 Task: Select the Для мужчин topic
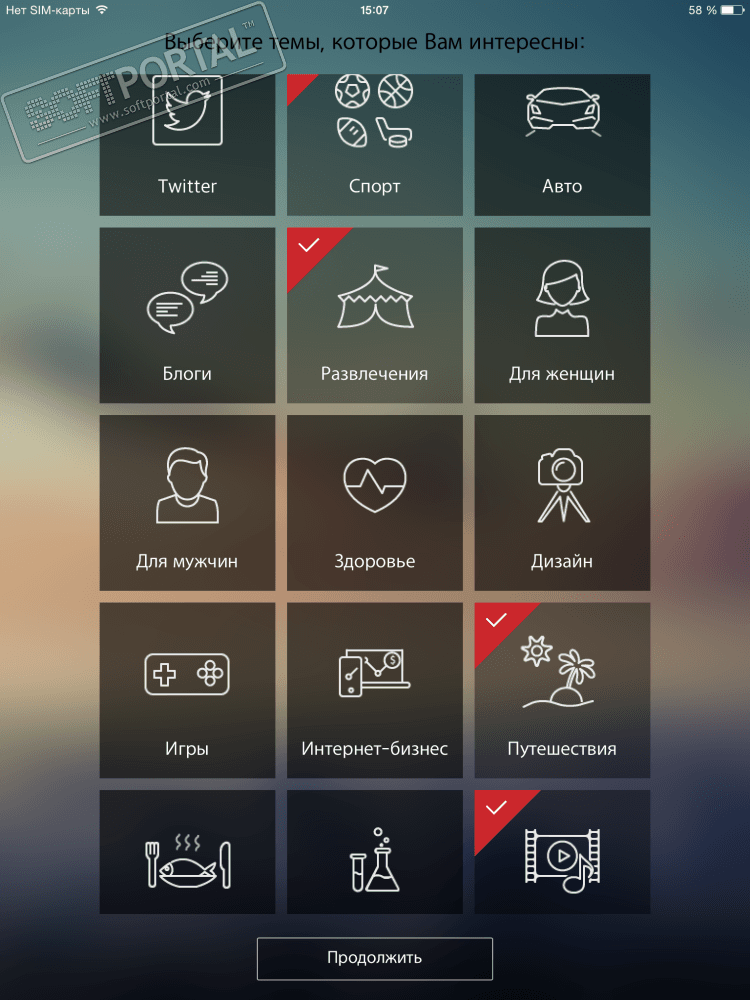coord(187,503)
